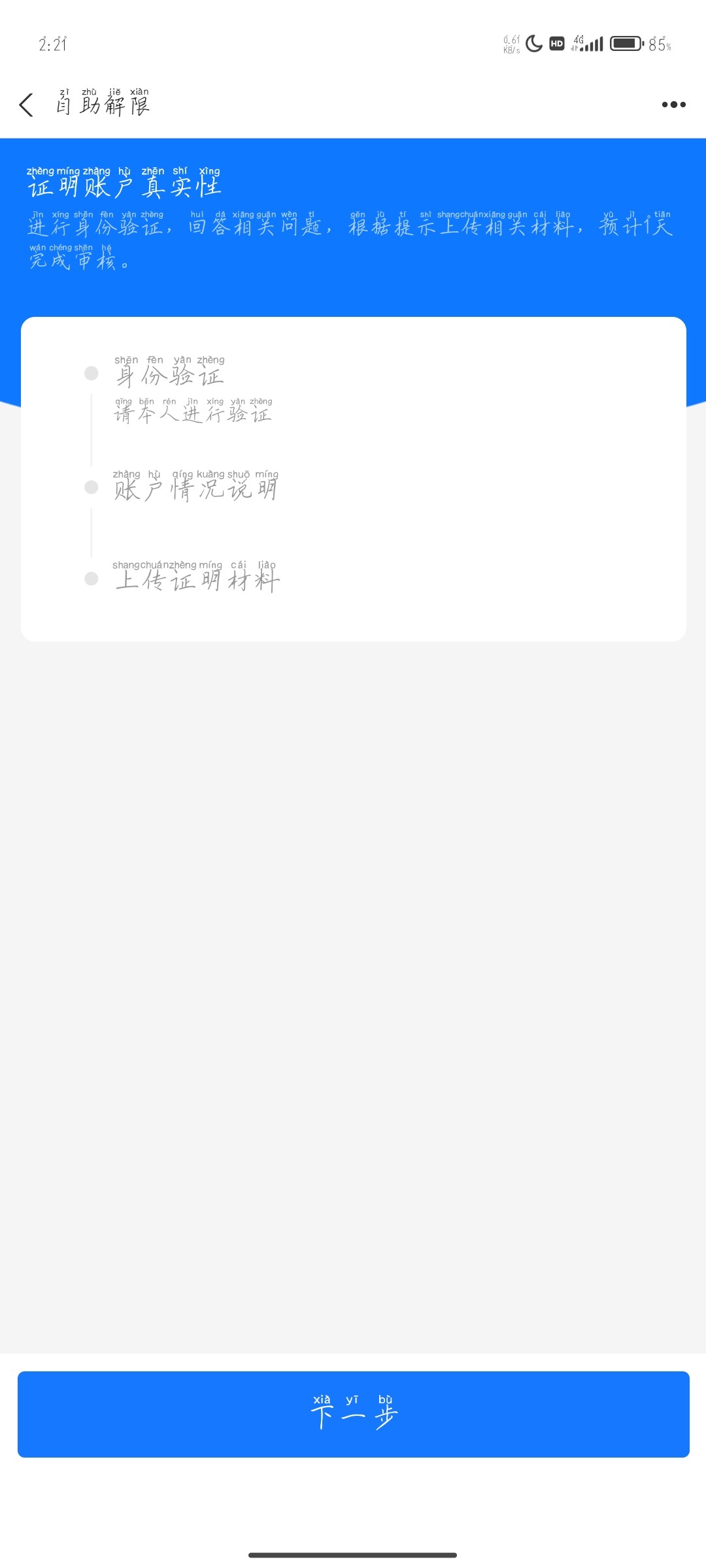Tap the 下一步 button
The width and height of the screenshot is (706, 1568).
coord(353,1414)
